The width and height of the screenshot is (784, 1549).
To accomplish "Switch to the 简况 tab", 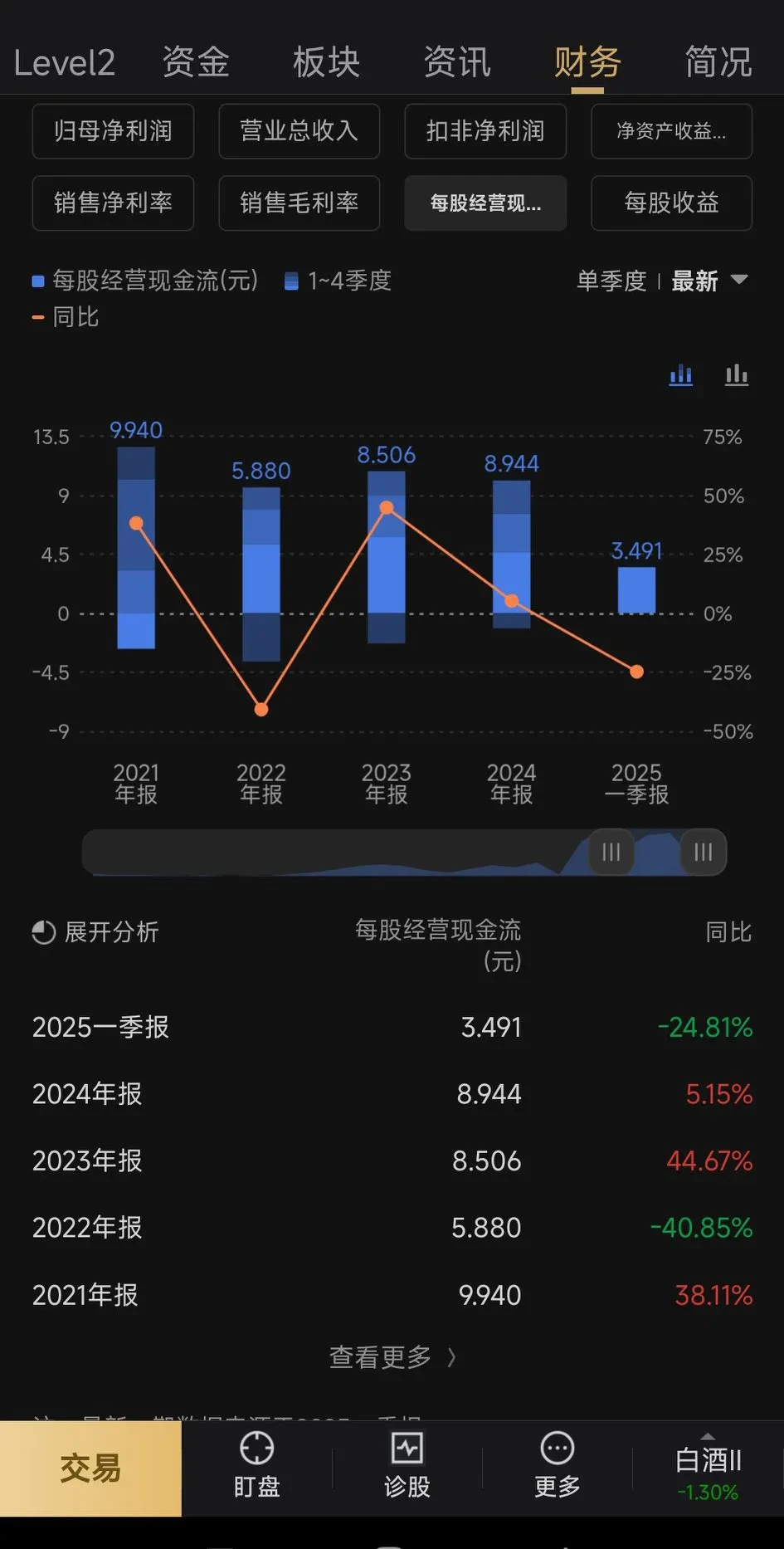I will coord(717,61).
